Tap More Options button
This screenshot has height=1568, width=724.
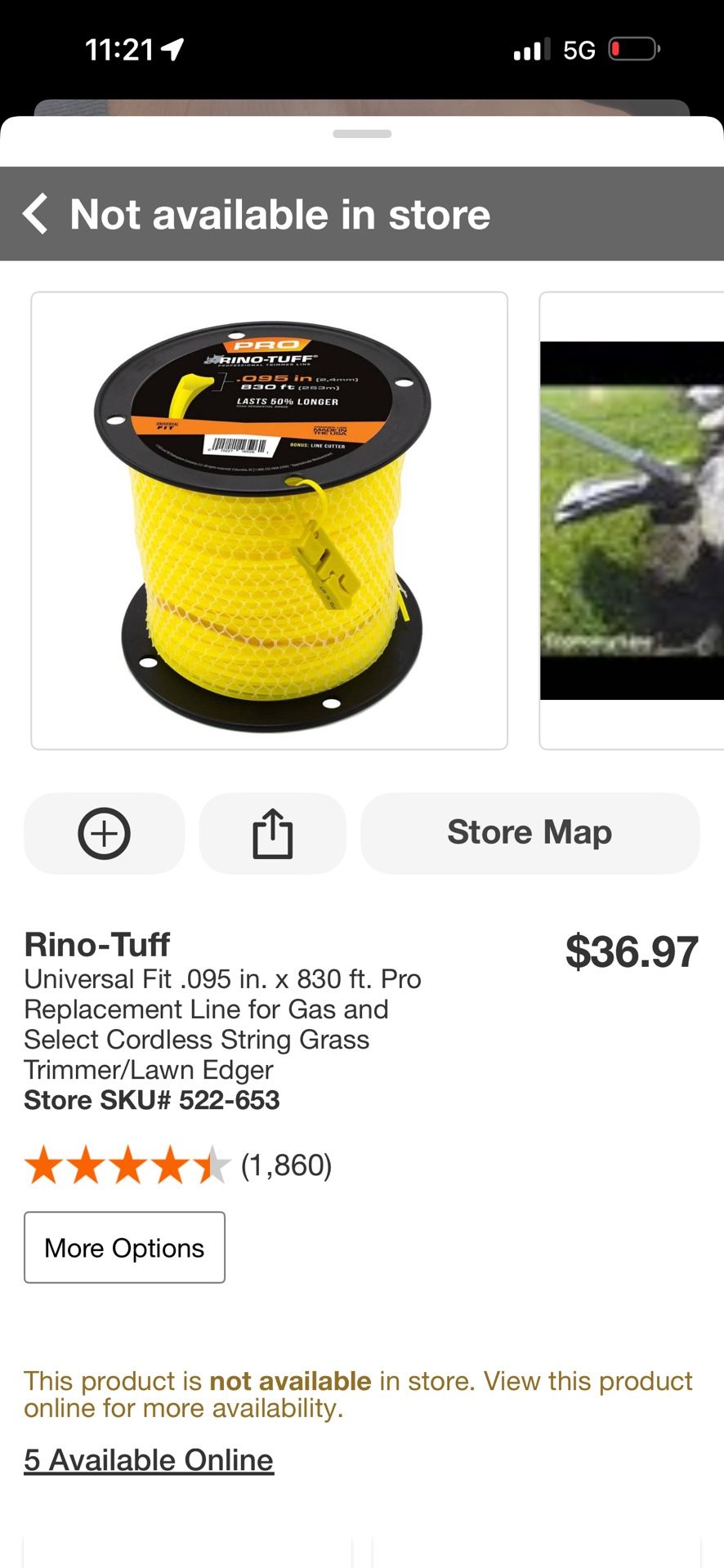coord(124,1248)
